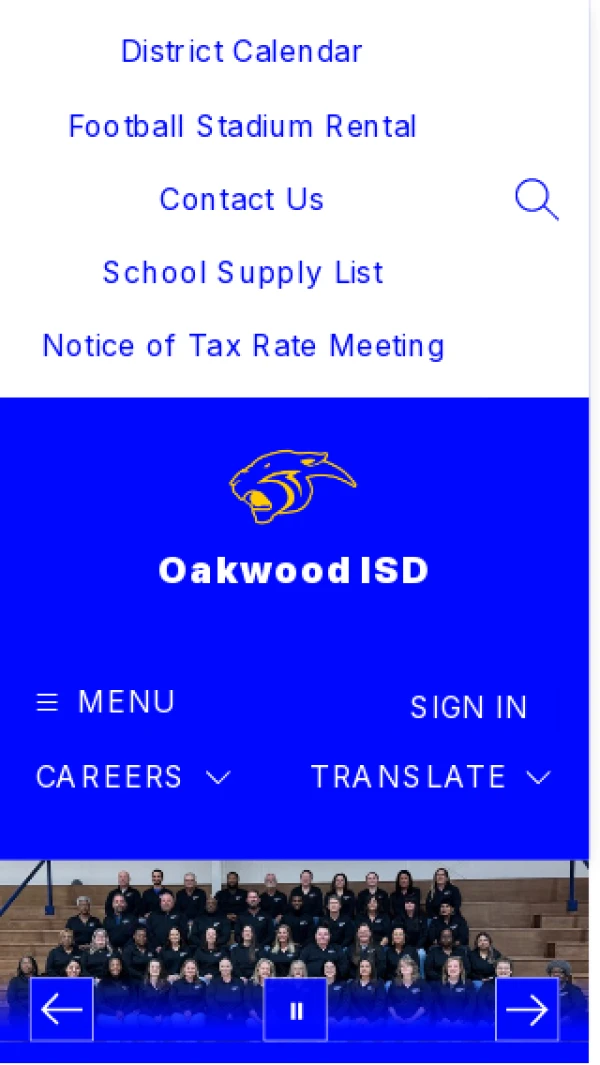Tap SIGN IN
This screenshot has width=600, height=1065.
pyautogui.click(x=468, y=708)
